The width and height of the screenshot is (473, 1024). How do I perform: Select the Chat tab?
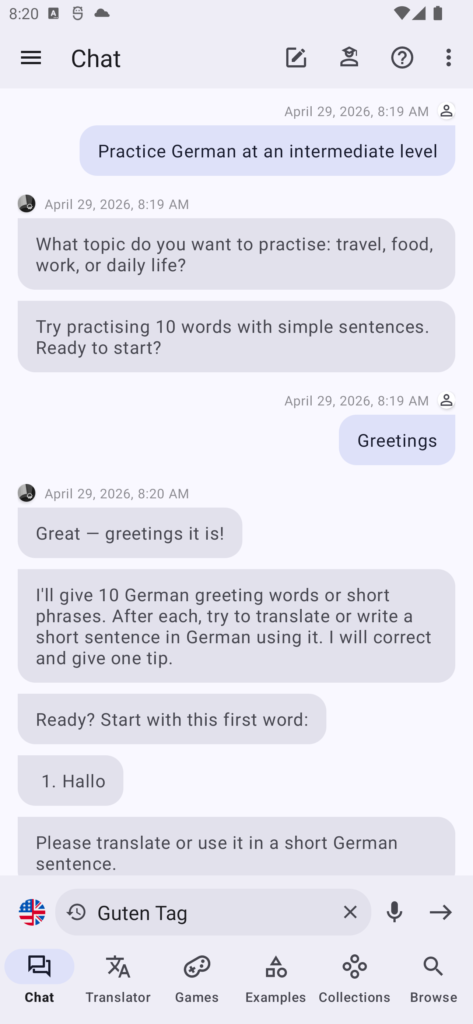[x=39, y=978]
